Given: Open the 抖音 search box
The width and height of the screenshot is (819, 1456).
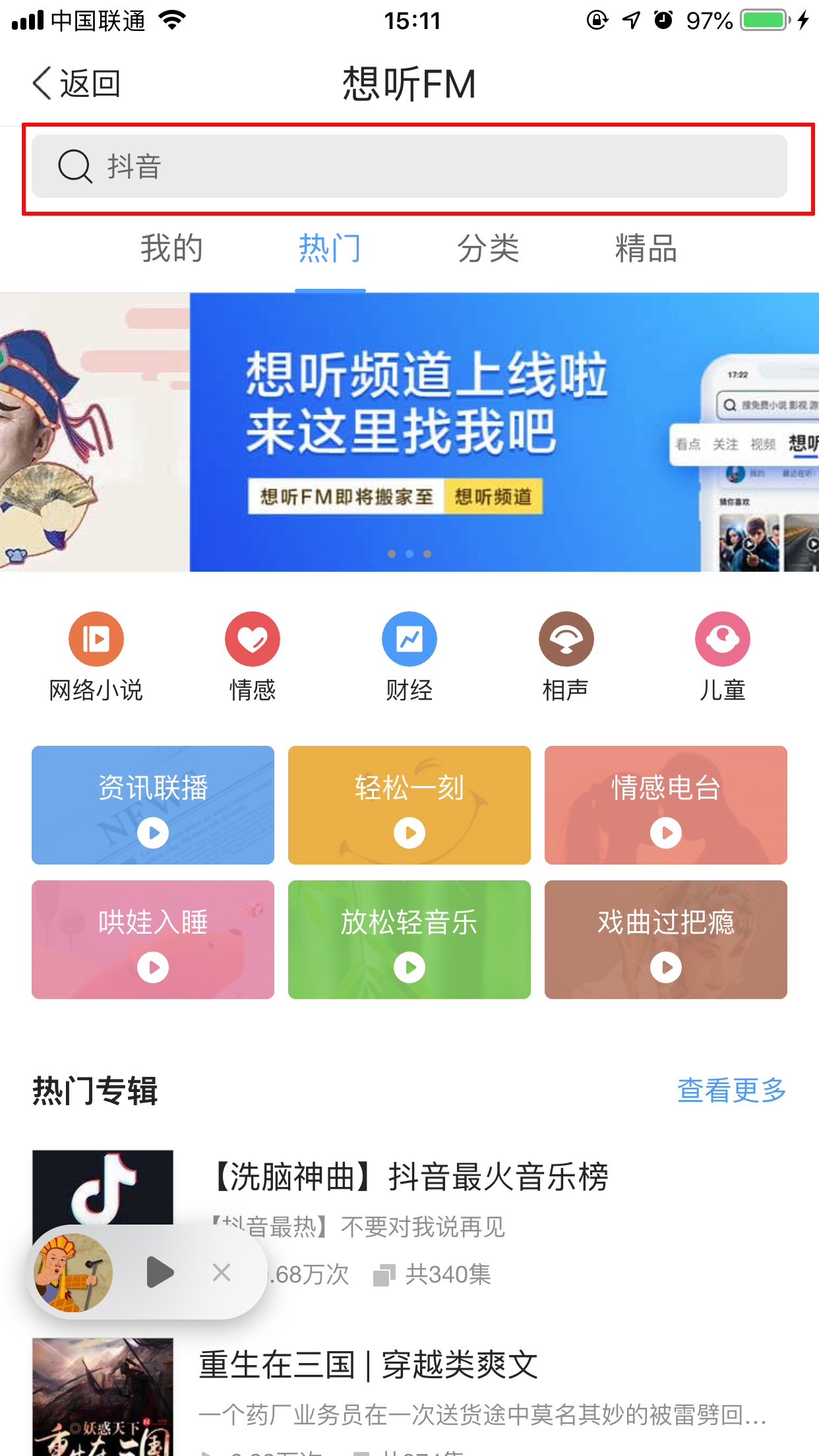Looking at the screenshot, I should click(x=409, y=166).
